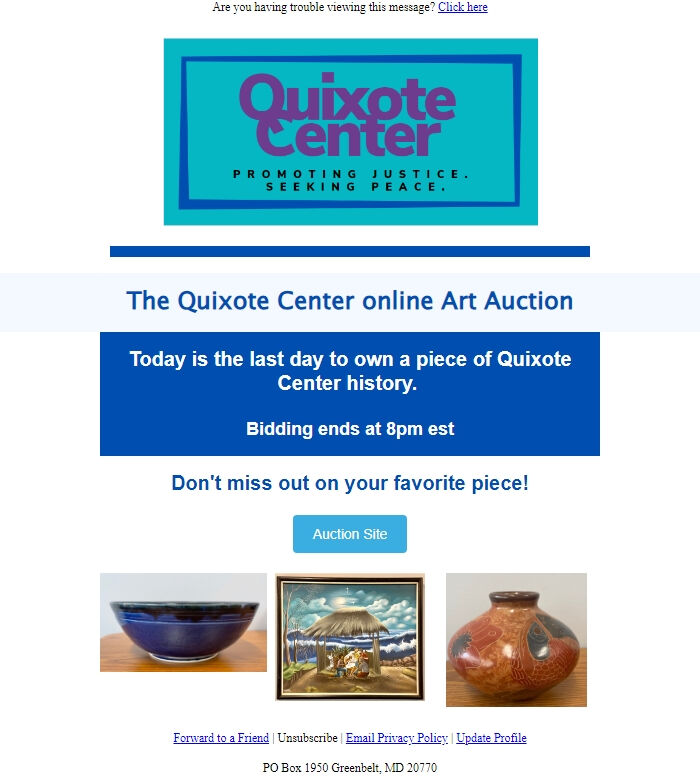View the Email Privacy Policy

(x=396, y=738)
